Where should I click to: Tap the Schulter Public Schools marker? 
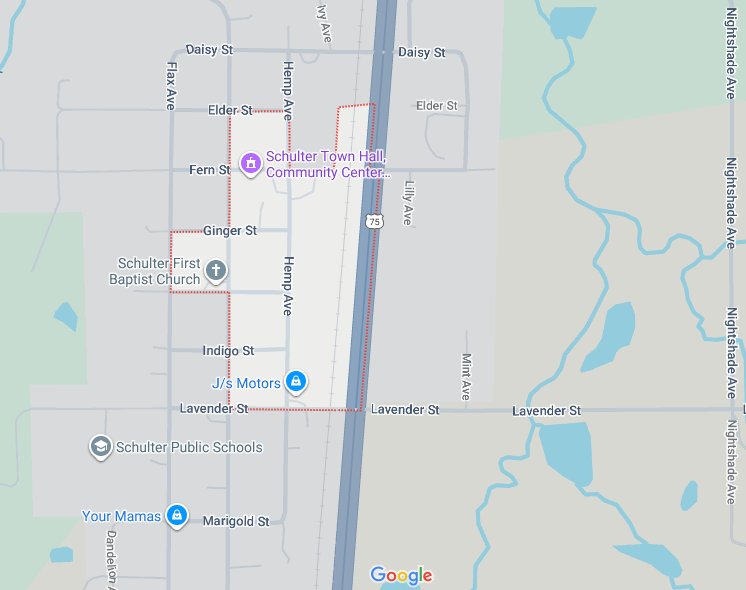pos(100,447)
